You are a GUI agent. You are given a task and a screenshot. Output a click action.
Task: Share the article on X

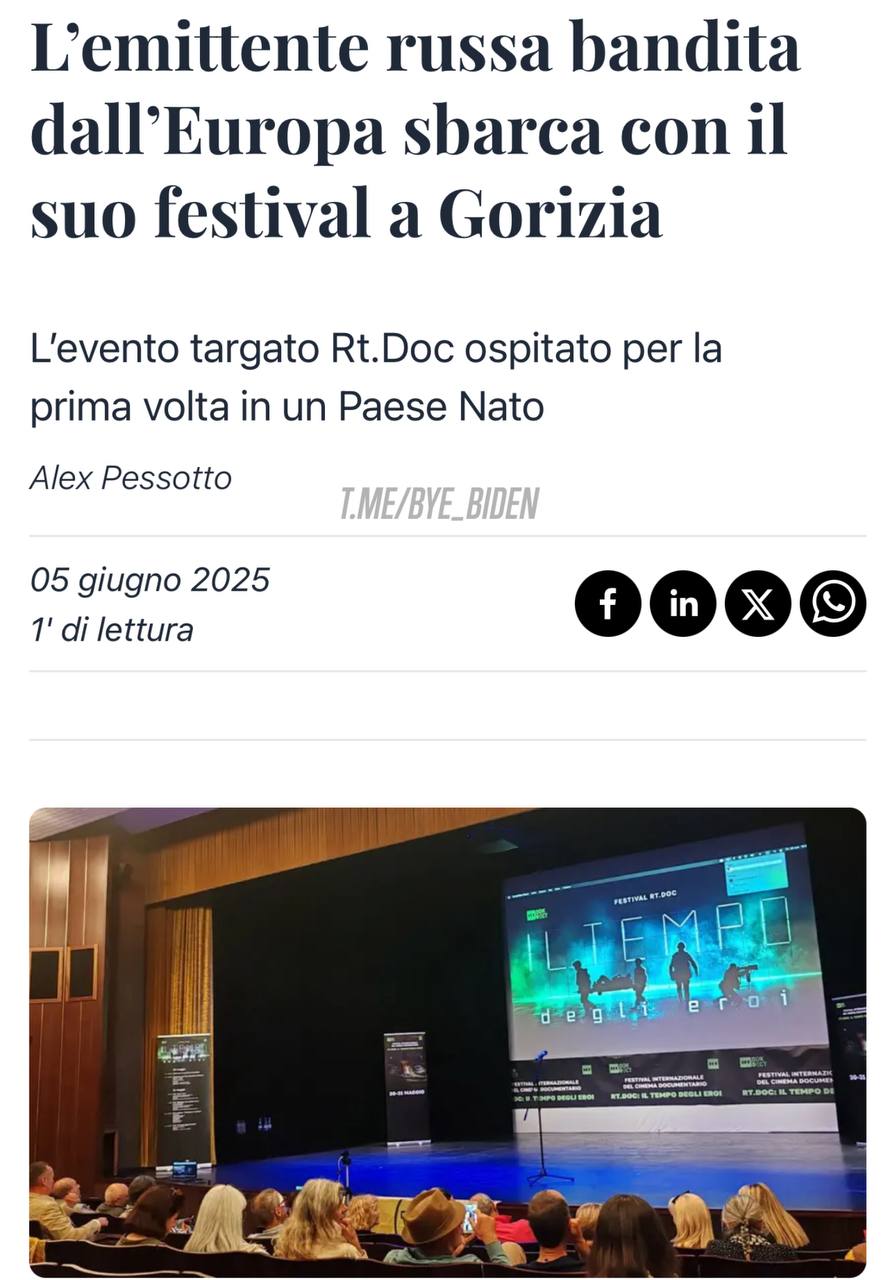tap(758, 604)
